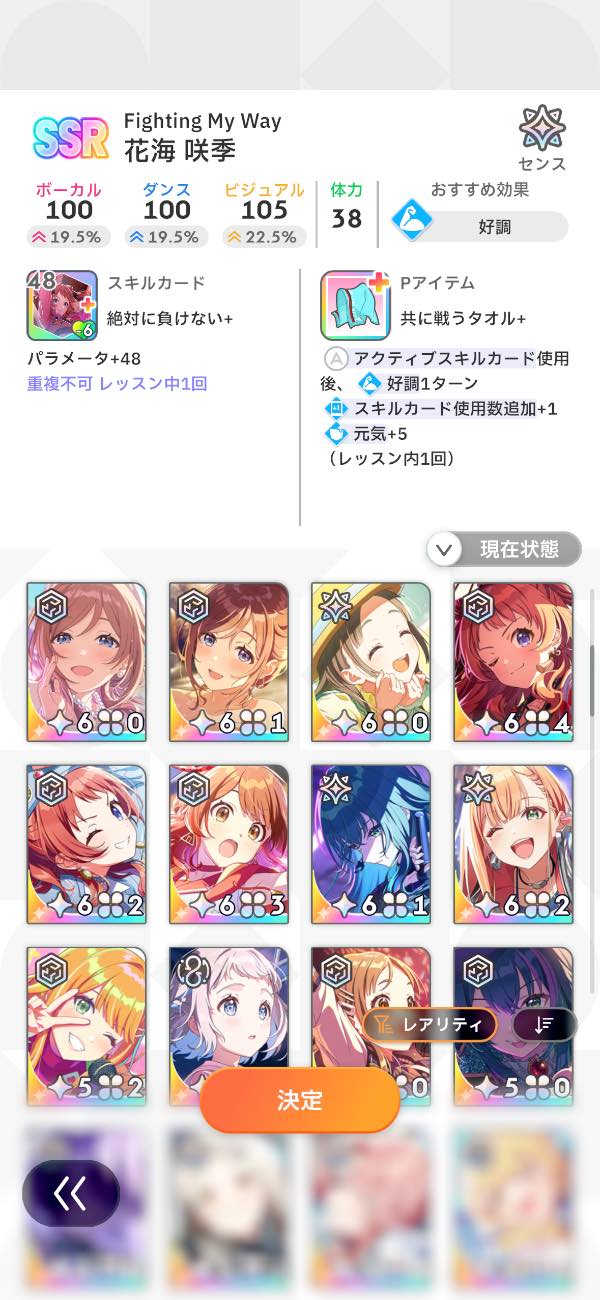Viewport: 600px width, 1300px height.
Task: Go back using the double-chevron button
Action: pyautogui.click(x=71, y=1193)
